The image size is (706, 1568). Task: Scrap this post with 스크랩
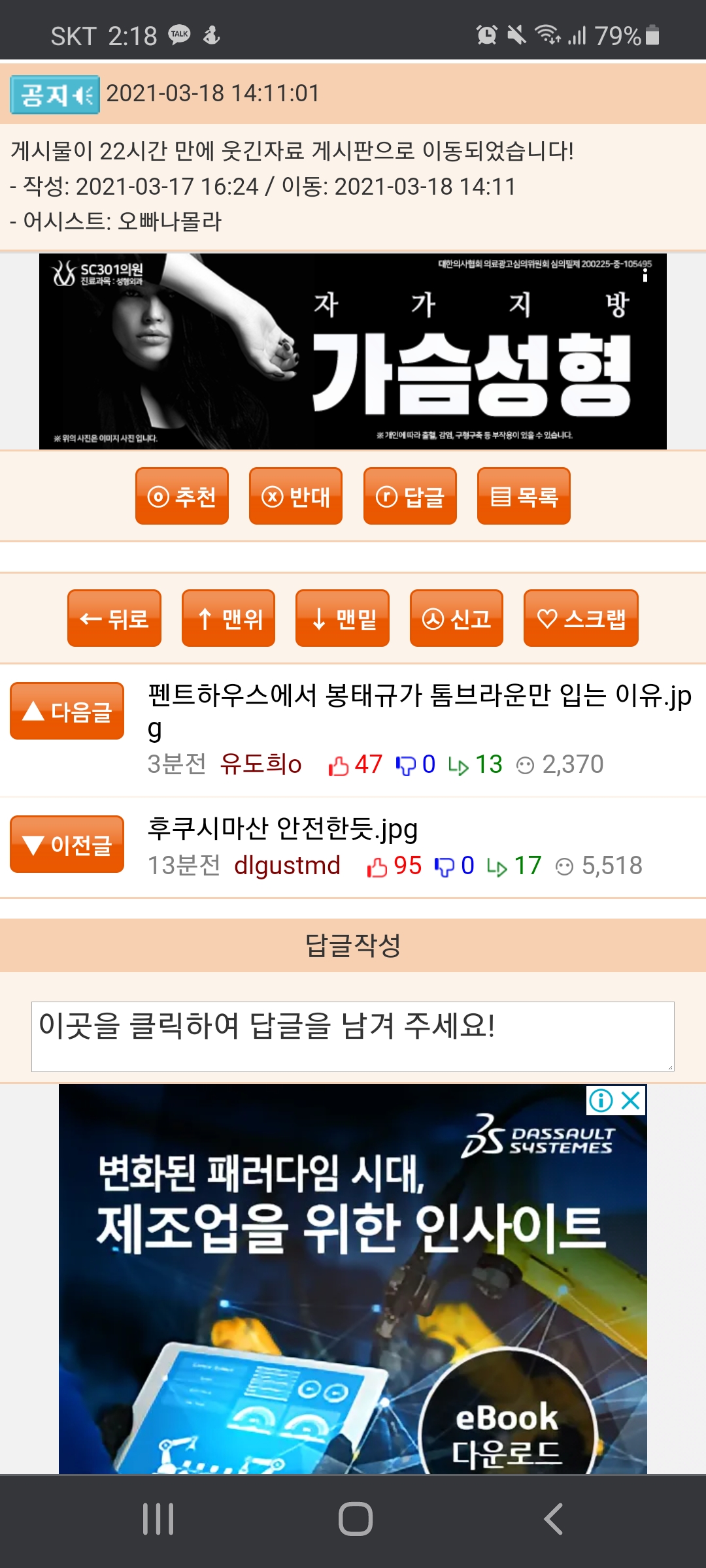click(581, 618)
